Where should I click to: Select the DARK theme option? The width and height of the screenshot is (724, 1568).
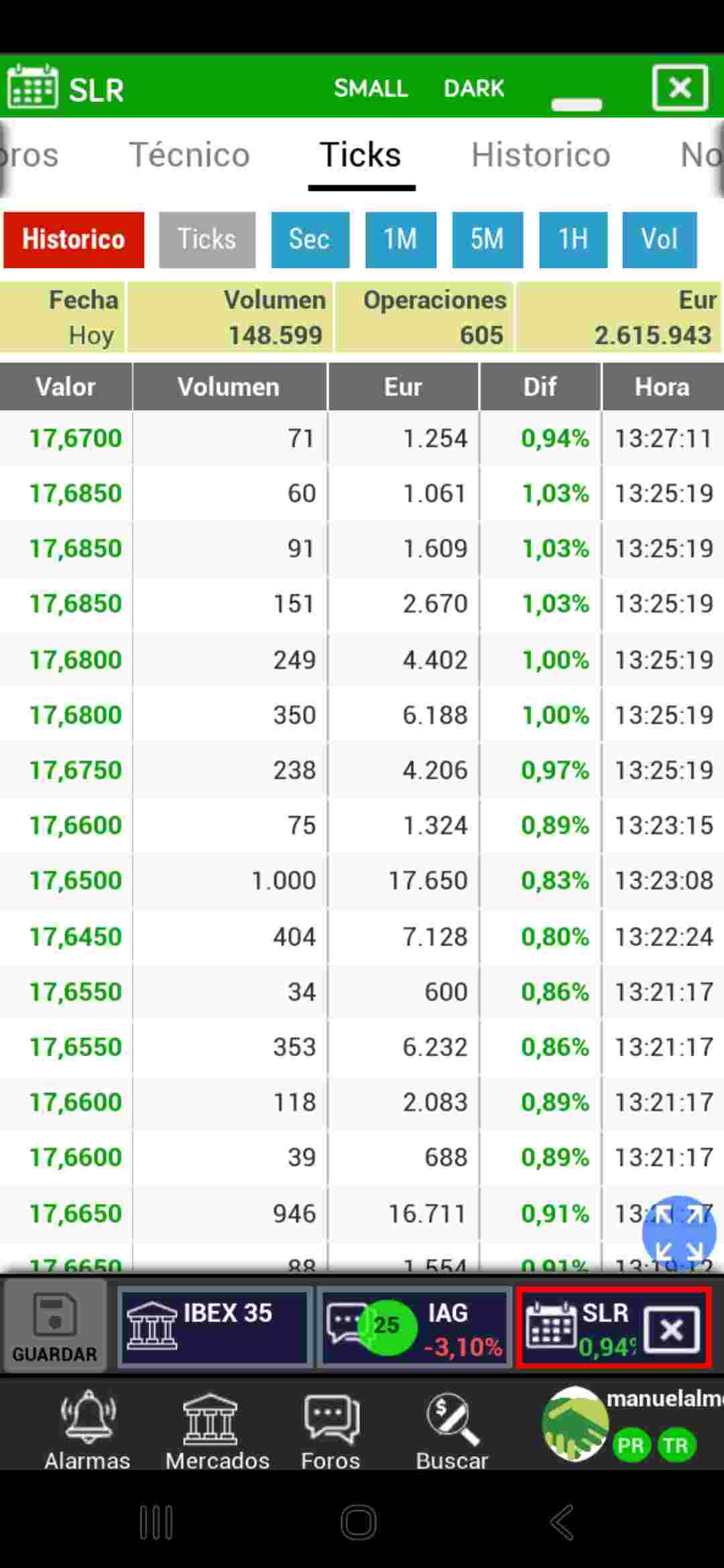[473, 88]
